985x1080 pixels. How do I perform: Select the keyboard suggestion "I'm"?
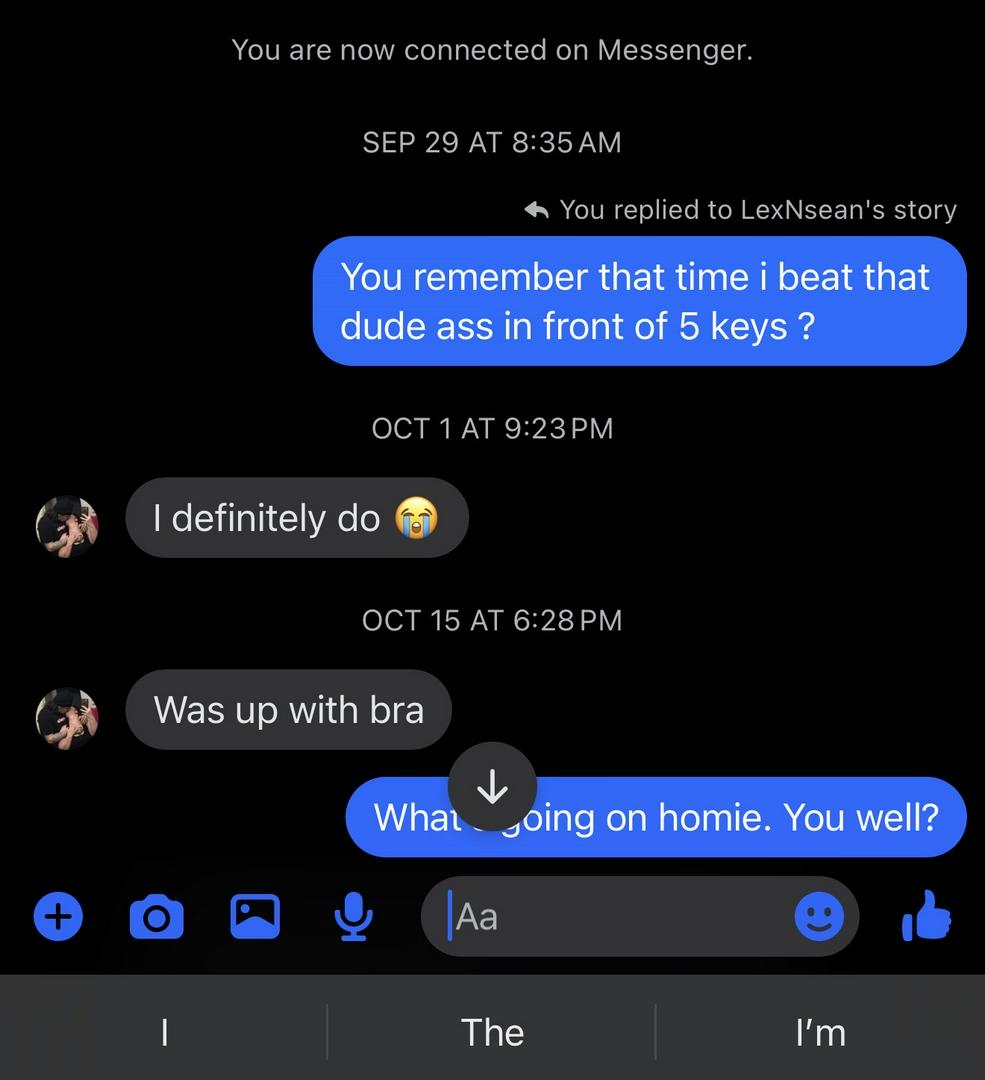(820, 1032)
